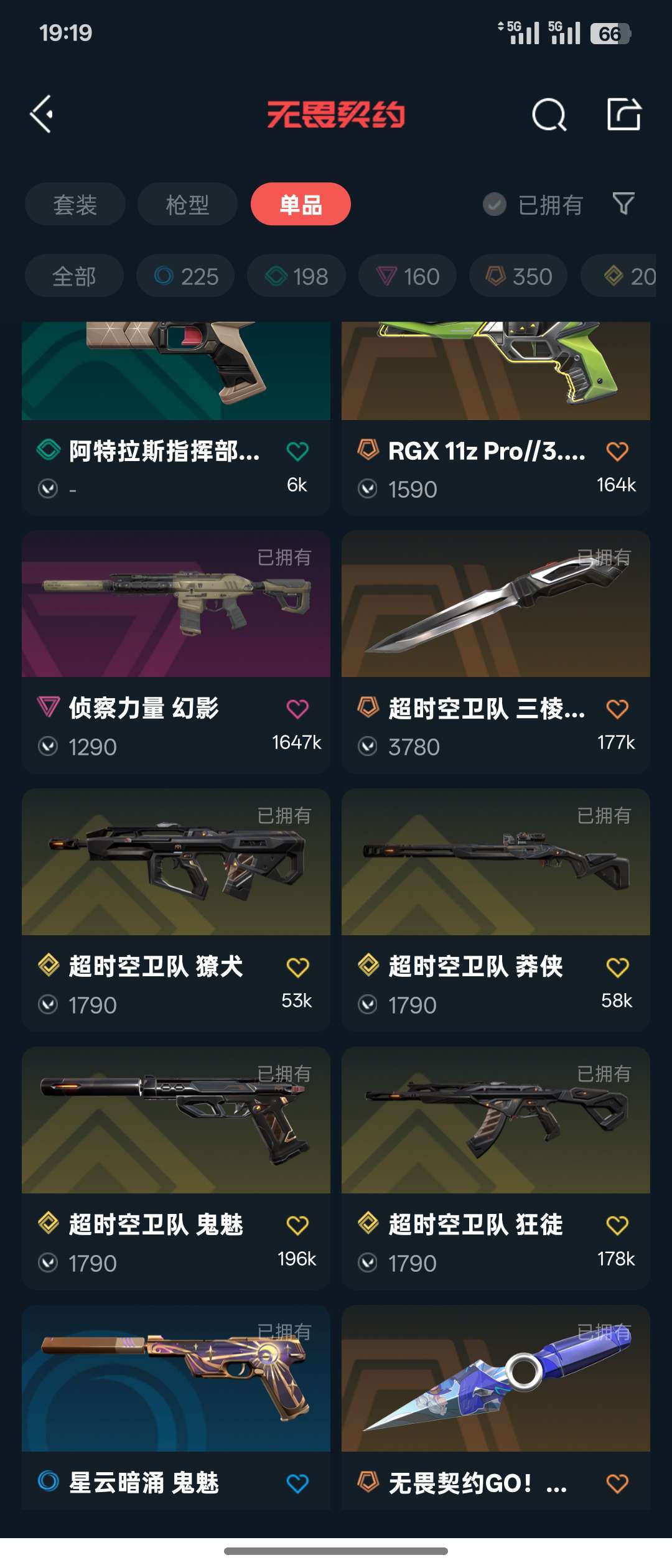Open the filter funnel icon
Screen dimensions: 672x1568
(623, 203)
